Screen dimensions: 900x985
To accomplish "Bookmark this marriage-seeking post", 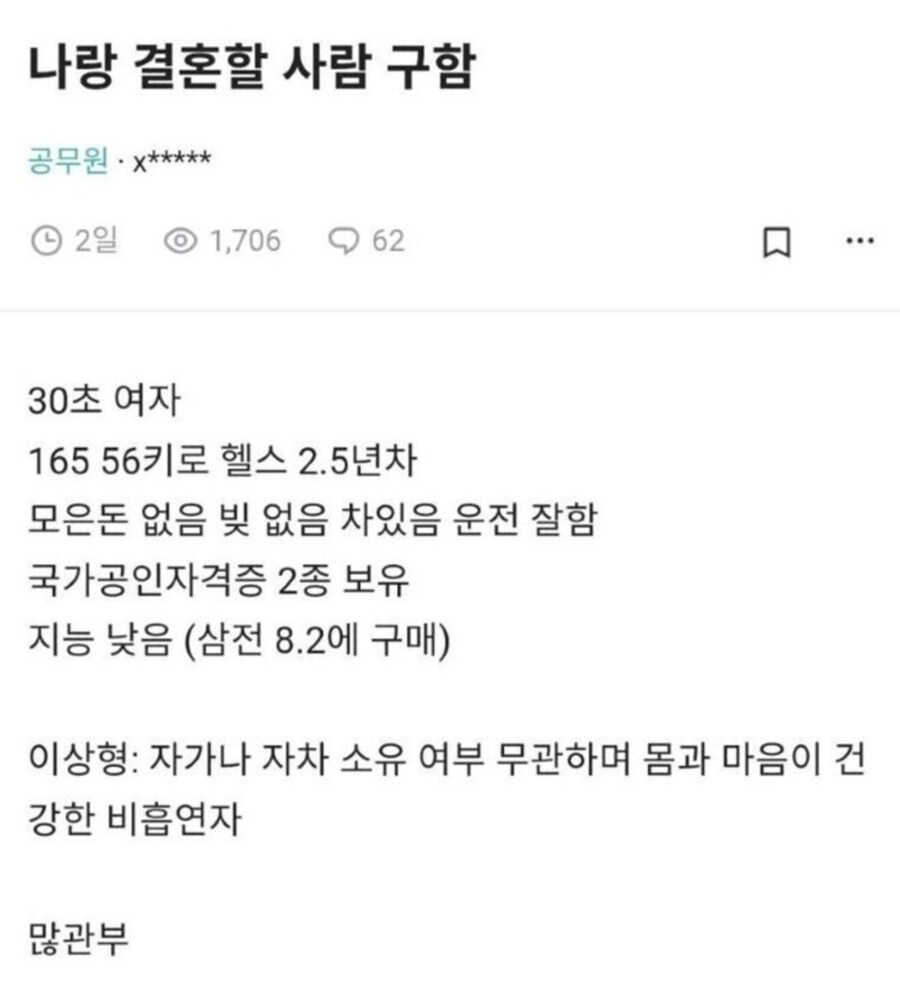I will tap(777, 242).
